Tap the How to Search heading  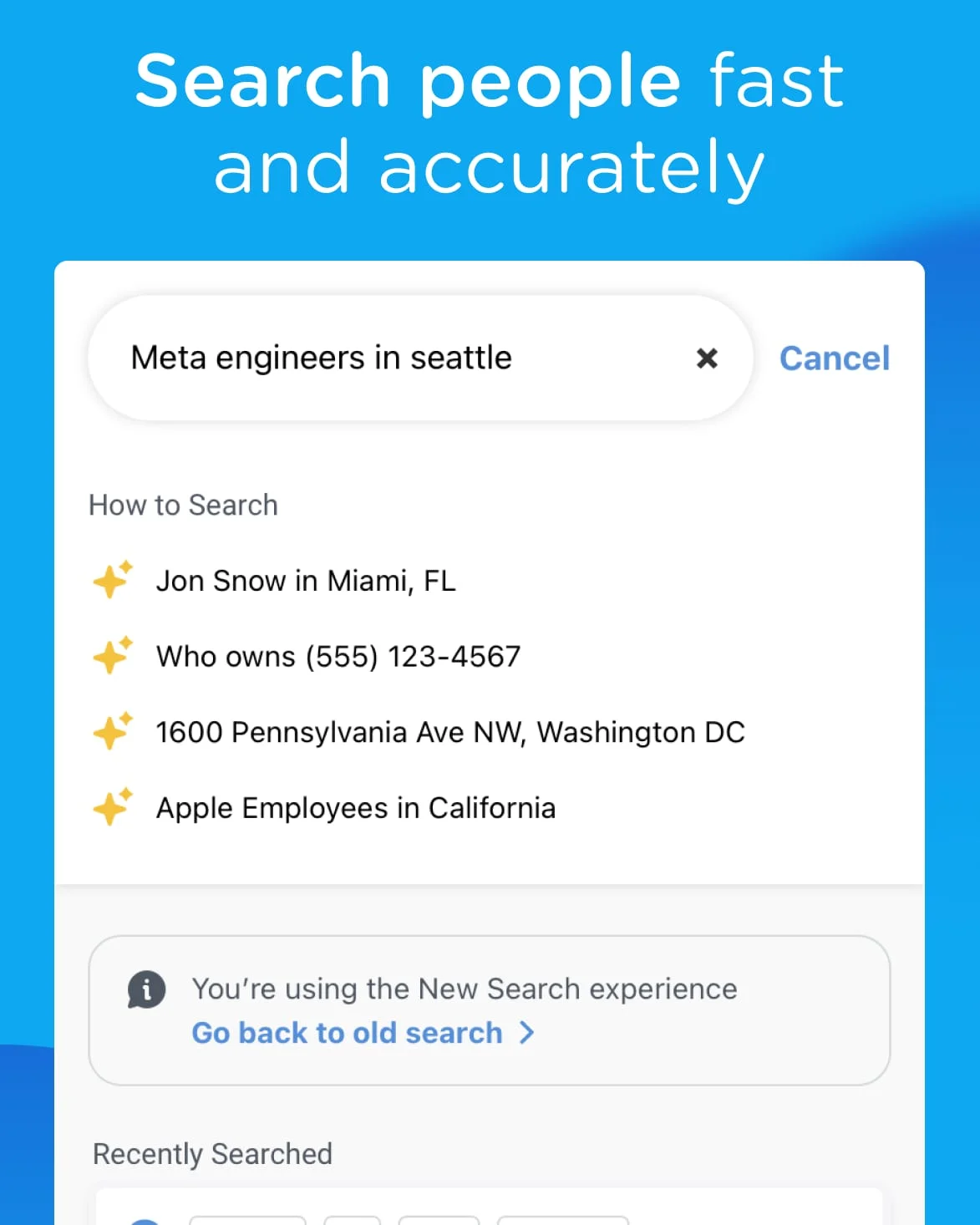click(x=182, y=505)
